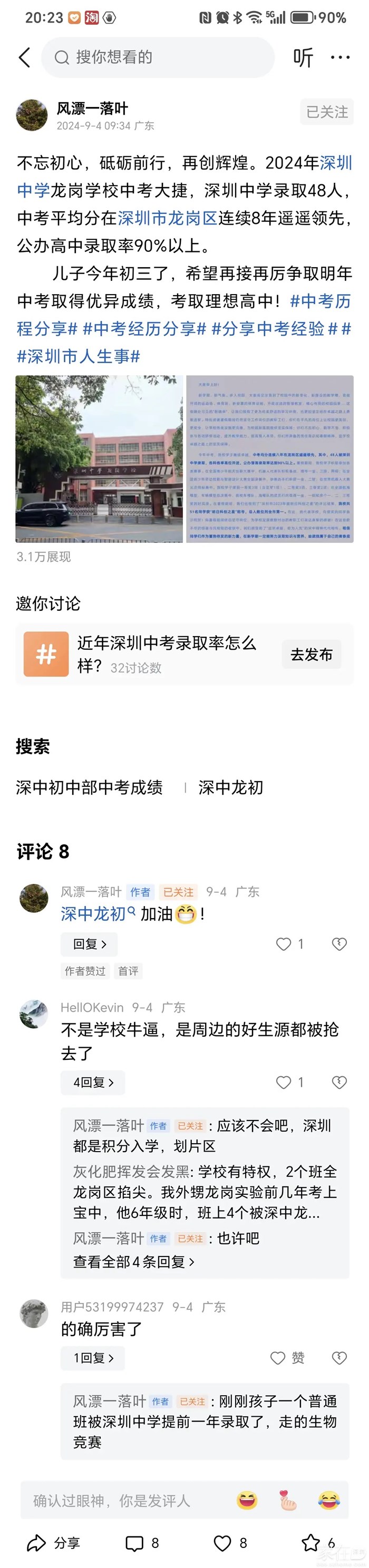This screenshot has height=1568, width=369.
Task: Tap 去发布 to join the discussion
Action: 311,655
